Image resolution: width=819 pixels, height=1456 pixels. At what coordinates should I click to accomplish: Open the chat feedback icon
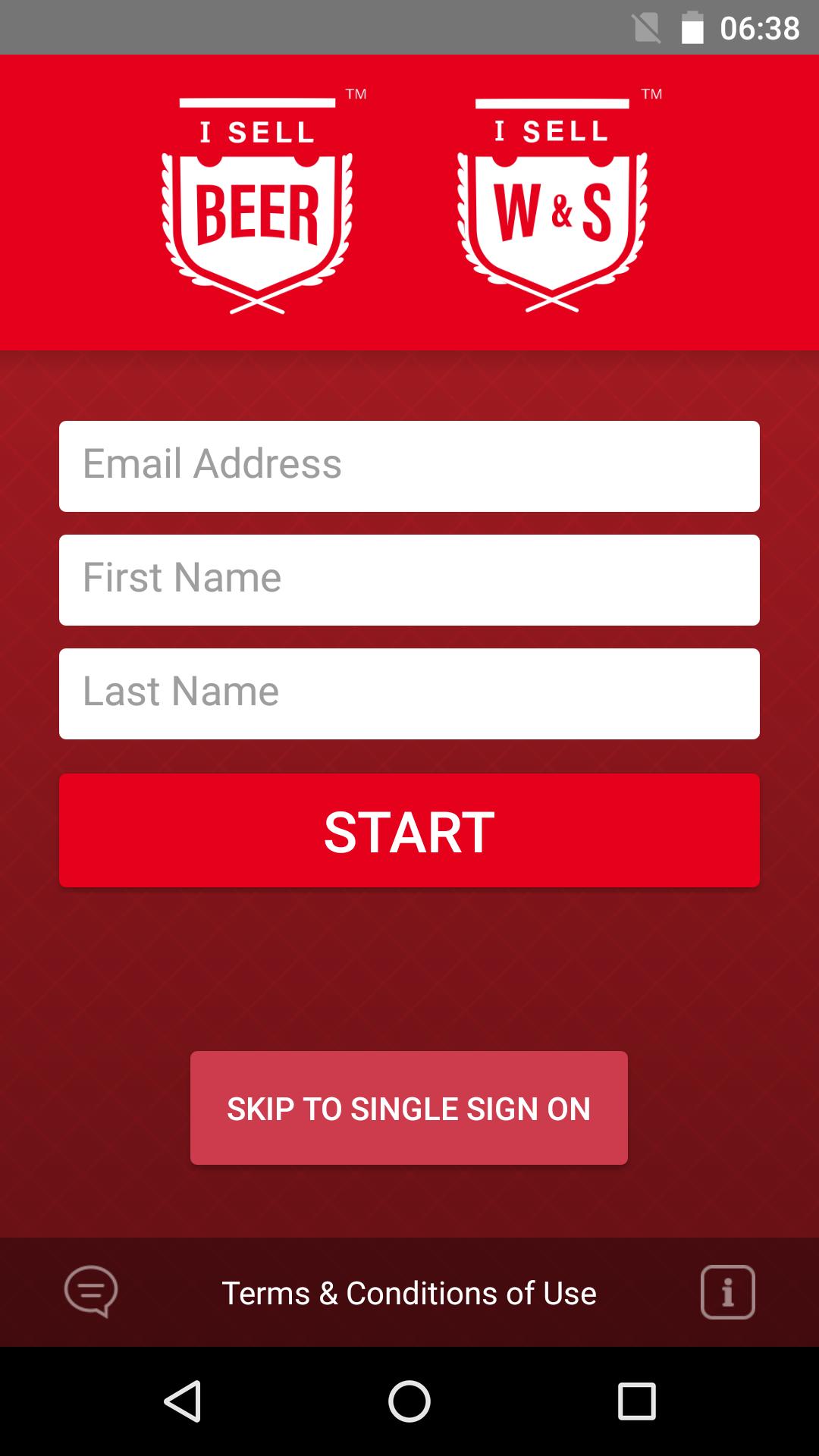point(91,1291)
